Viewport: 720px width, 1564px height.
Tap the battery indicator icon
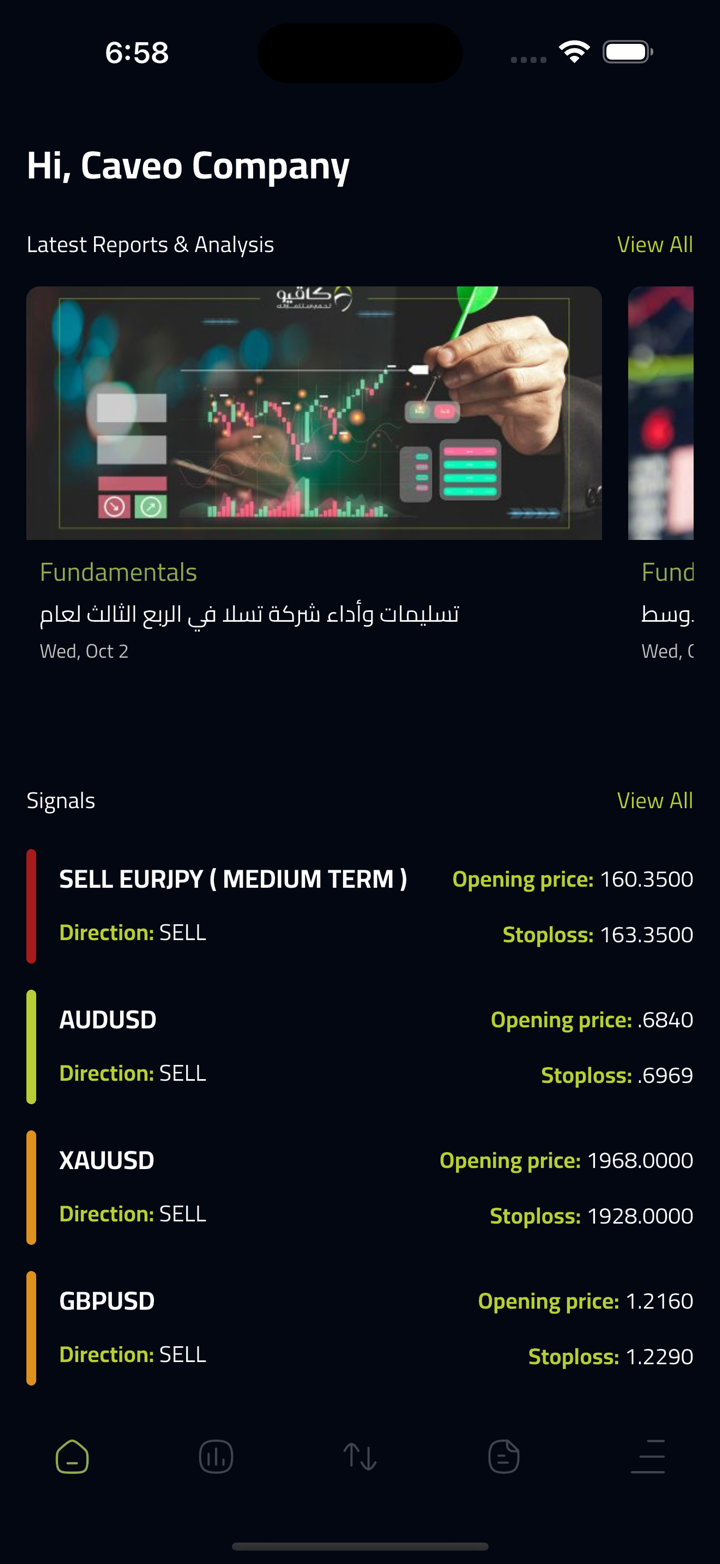coord(627,53)
